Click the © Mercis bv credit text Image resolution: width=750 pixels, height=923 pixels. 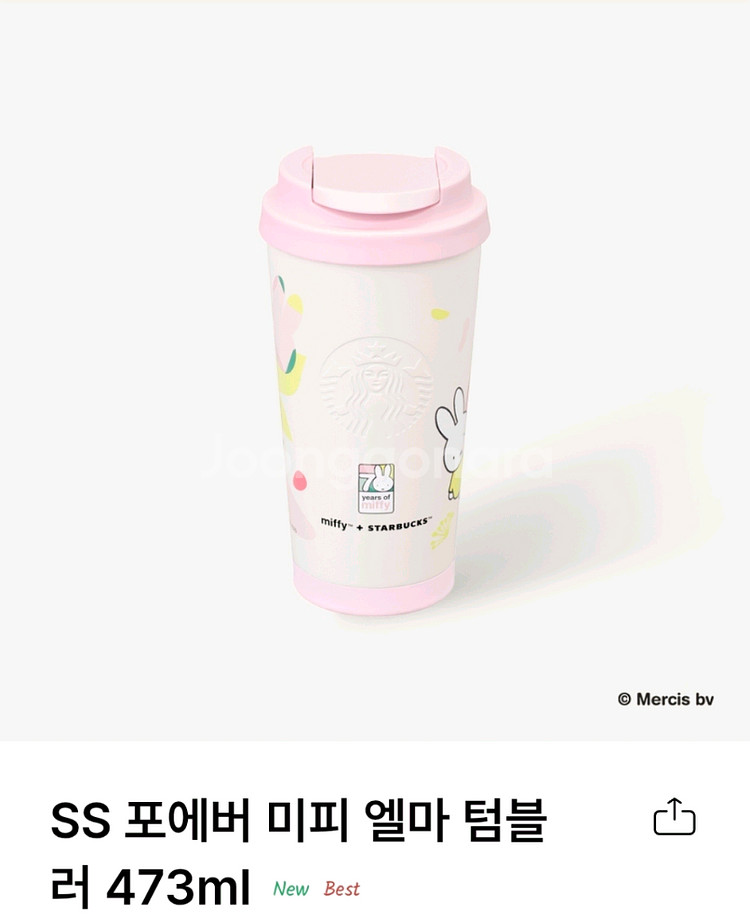[666, 699]
